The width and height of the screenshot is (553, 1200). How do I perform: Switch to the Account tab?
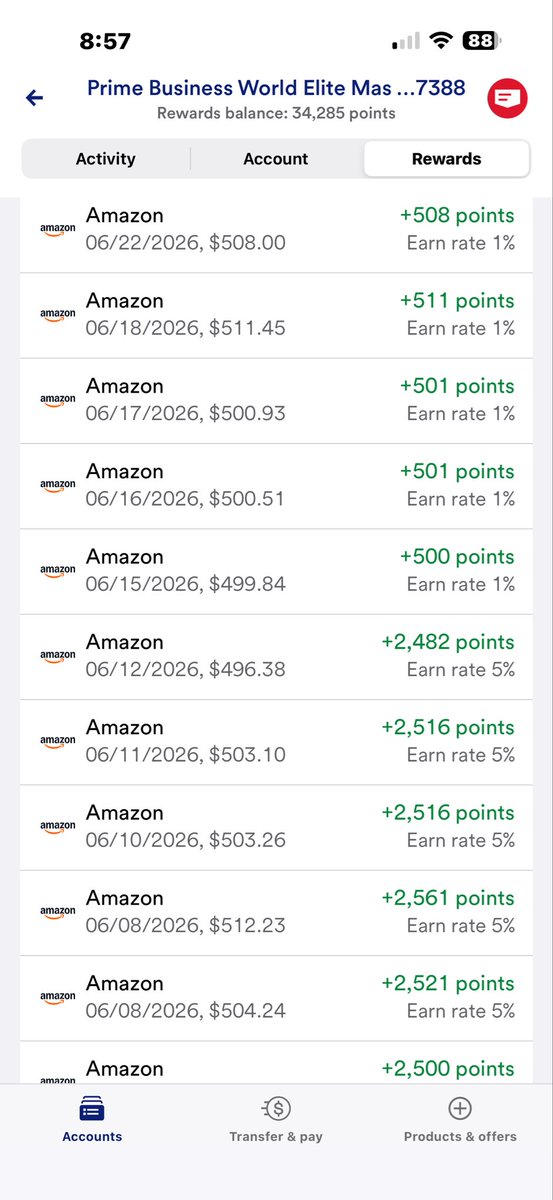pyautogui.click(x=276, y=159)
